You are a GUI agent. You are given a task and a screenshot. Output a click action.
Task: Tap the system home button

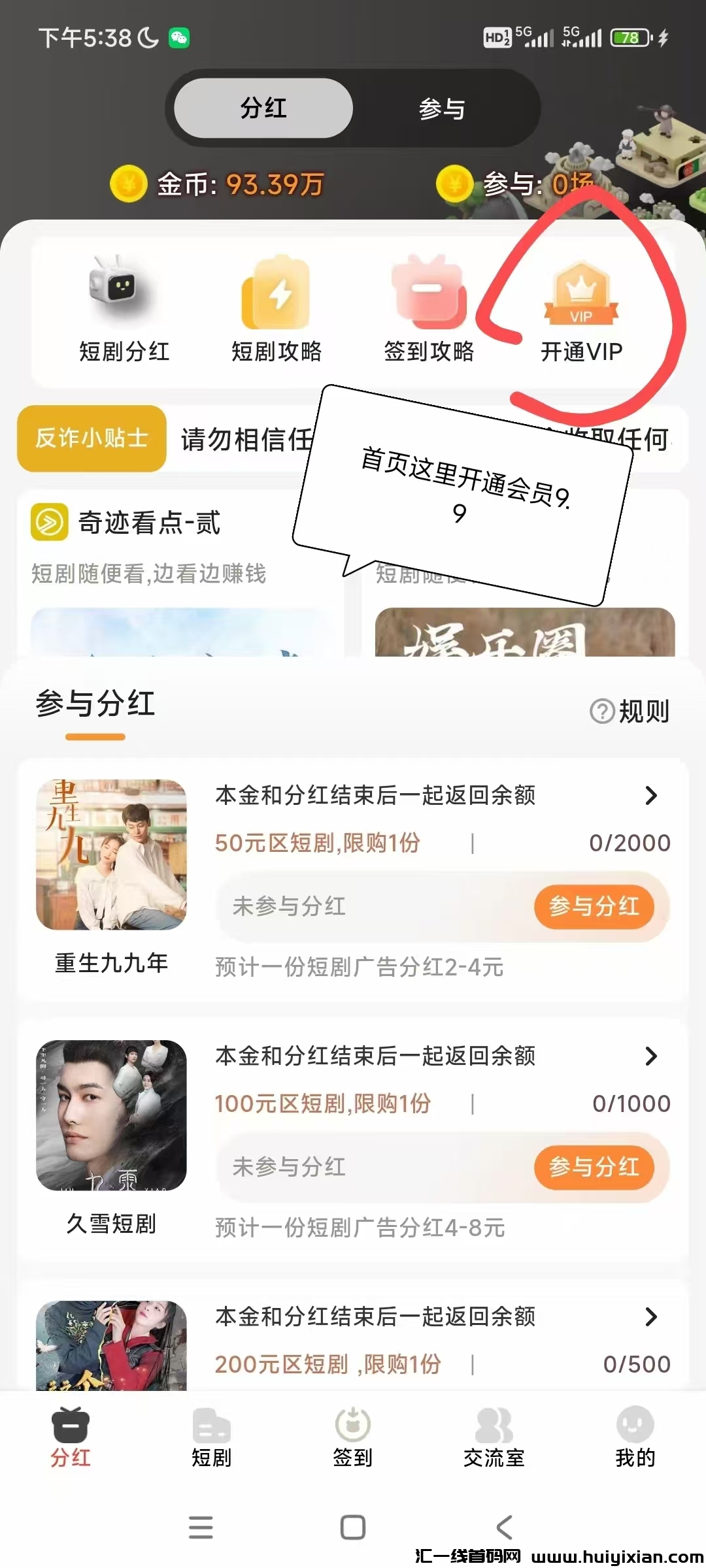[353, 1527]
